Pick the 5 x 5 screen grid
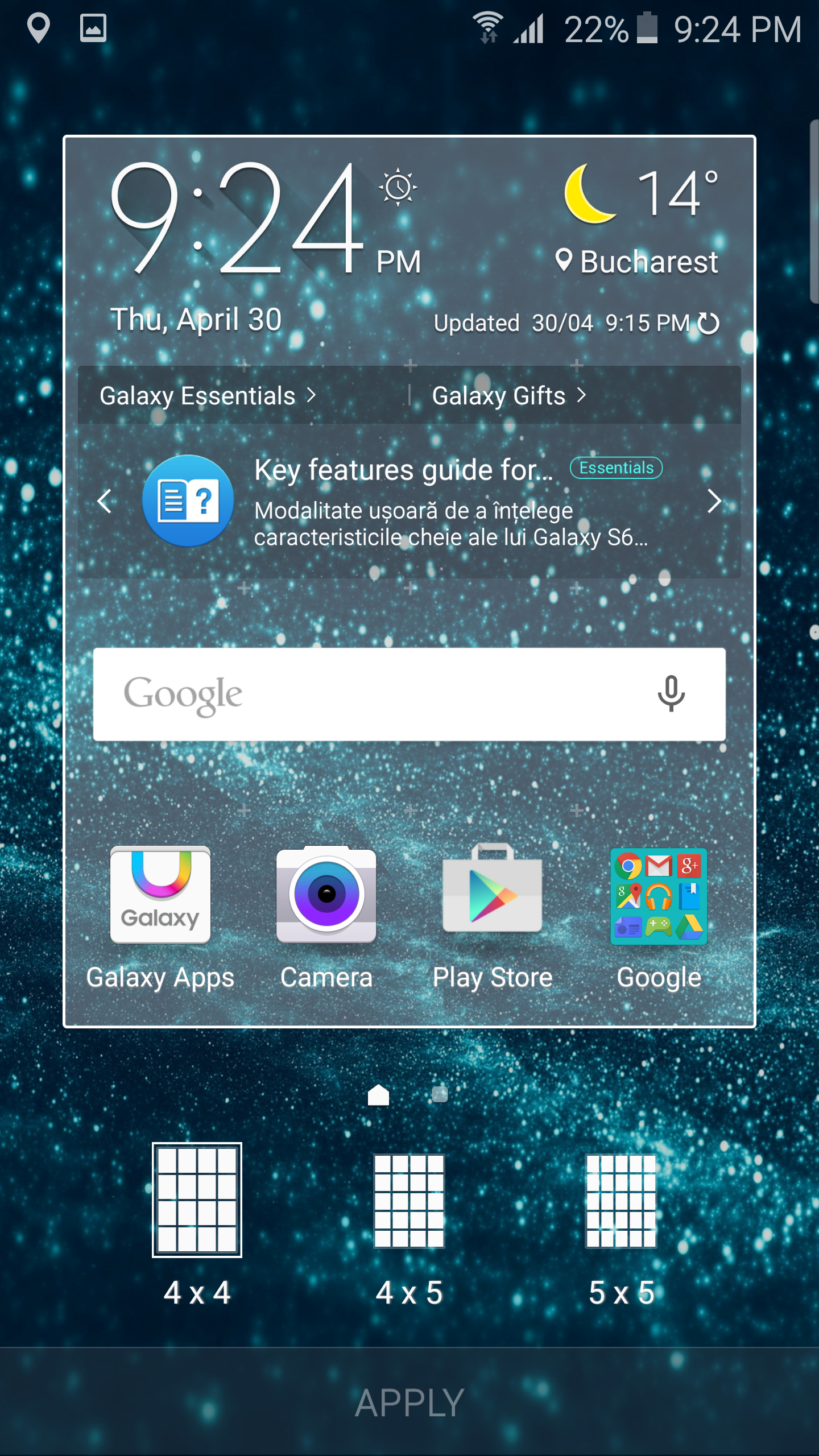Image resolution: width=819 pixels, height=1456 pixels. [621, 1227]
